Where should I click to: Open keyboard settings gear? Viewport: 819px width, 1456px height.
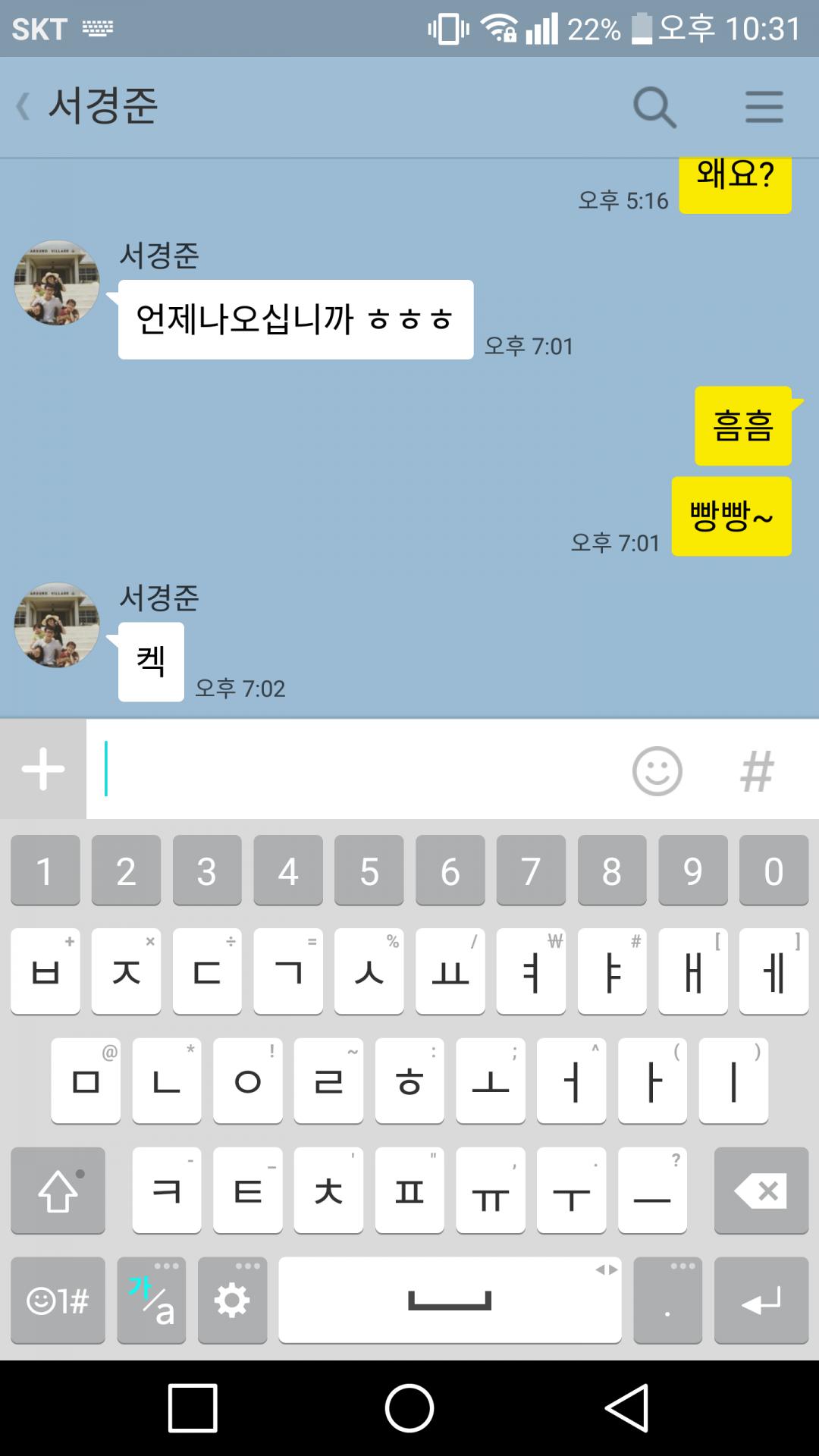click(x=232, y=1300)
